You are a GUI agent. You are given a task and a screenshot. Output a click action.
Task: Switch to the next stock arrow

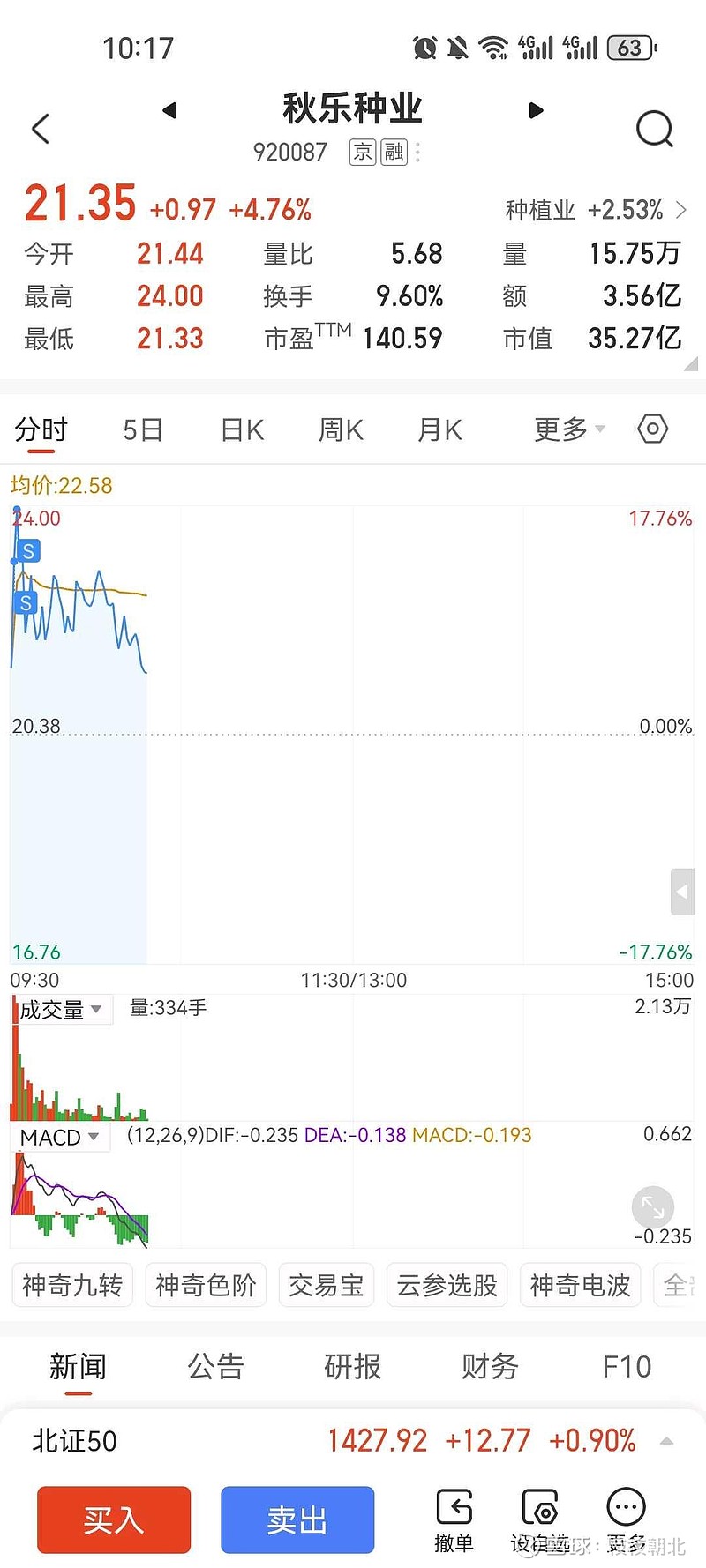click(536, 110)
